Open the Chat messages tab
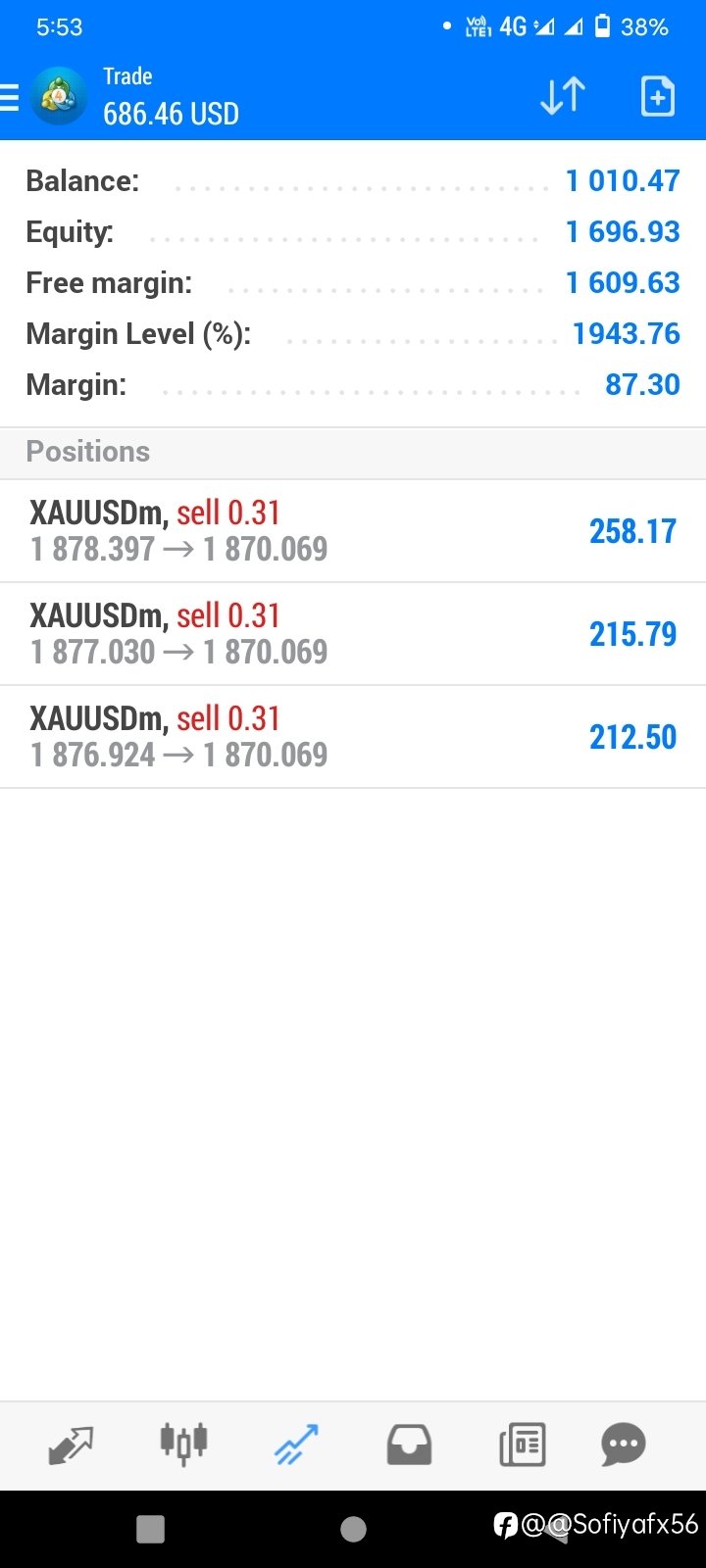The image size is (706, 1568). 624,1445
